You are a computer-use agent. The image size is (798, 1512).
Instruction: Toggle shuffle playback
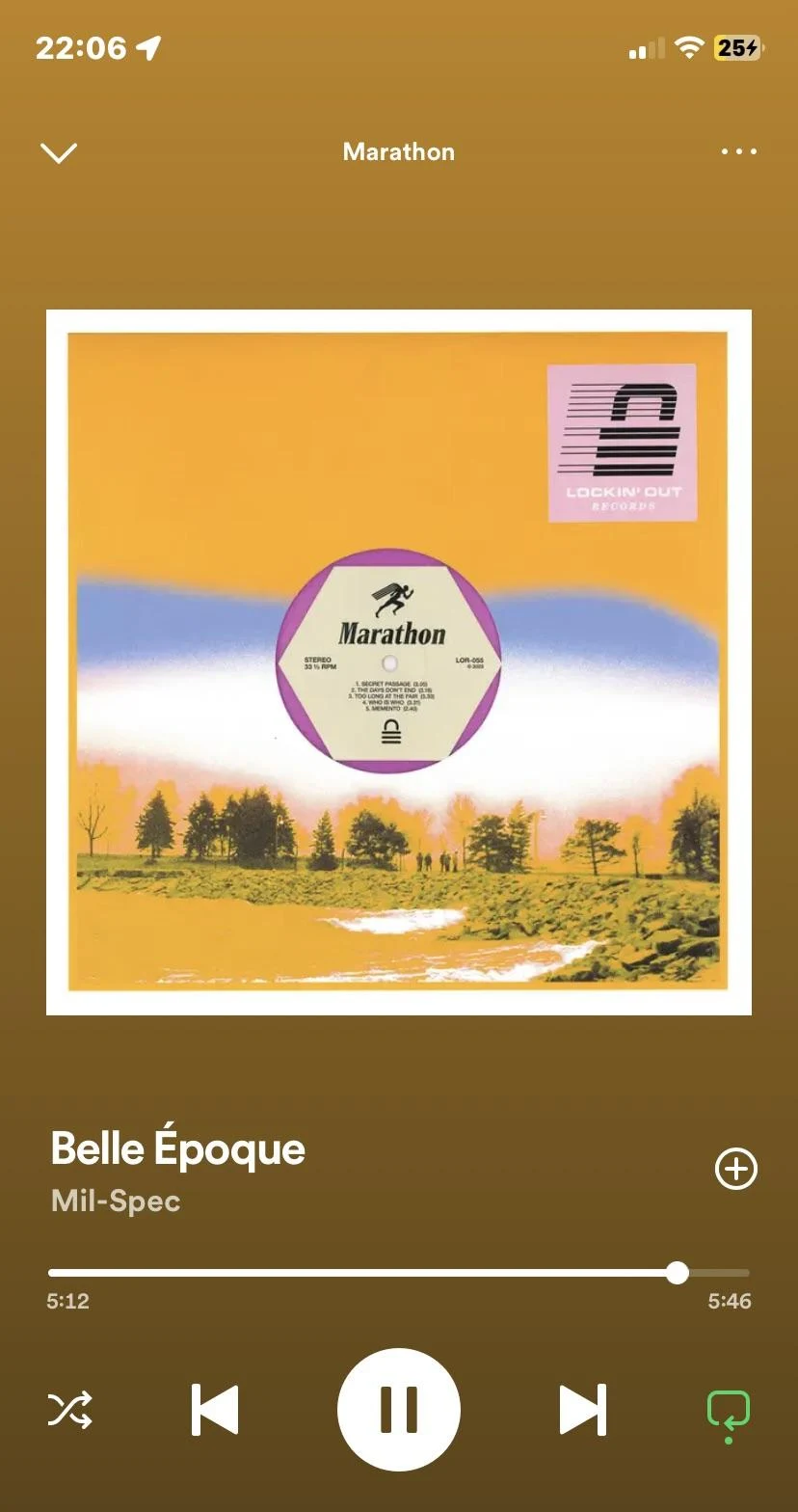coord(70,1410)
